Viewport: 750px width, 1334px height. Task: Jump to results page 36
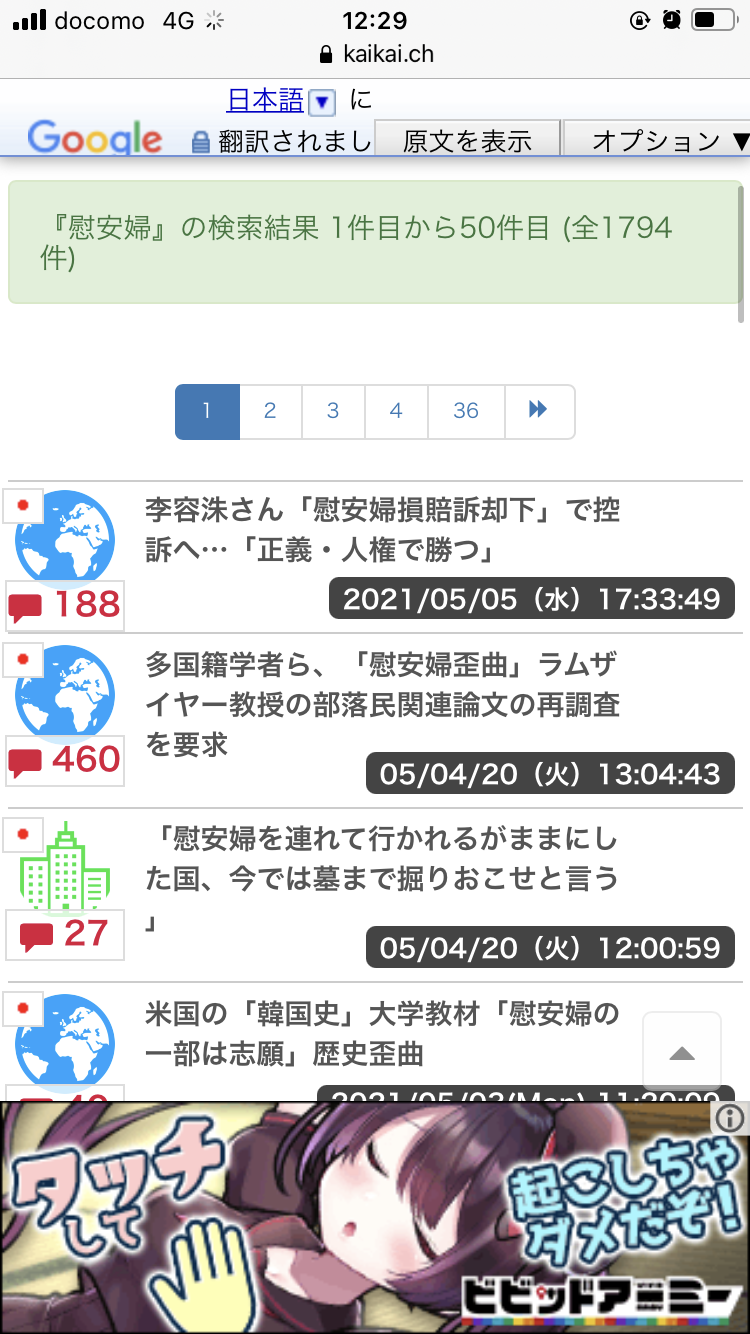466,411
